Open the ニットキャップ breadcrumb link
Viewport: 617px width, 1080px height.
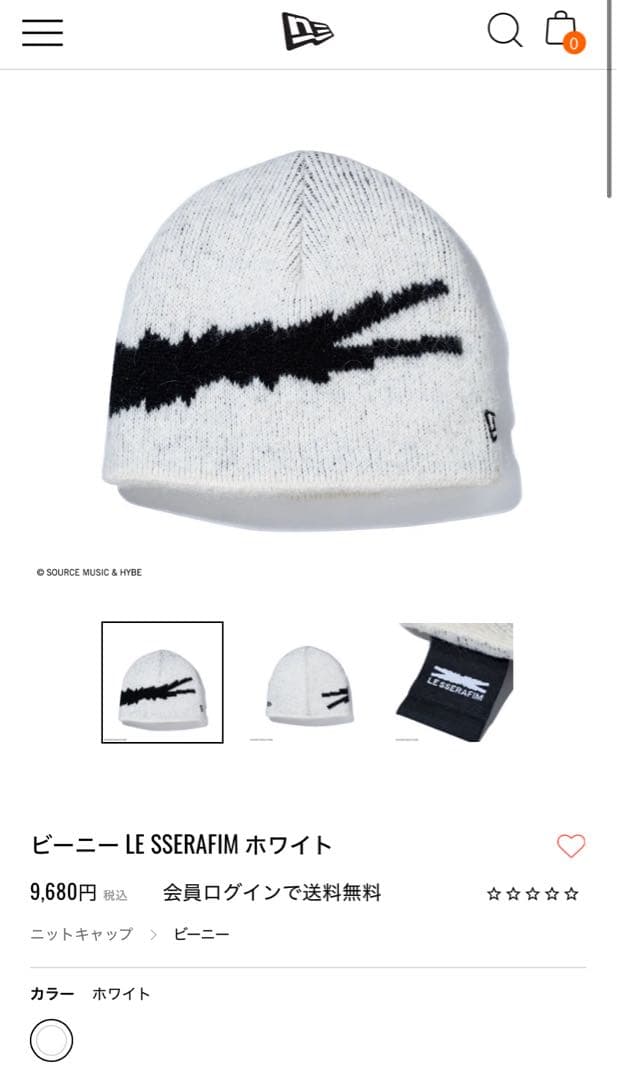(81, 934)
